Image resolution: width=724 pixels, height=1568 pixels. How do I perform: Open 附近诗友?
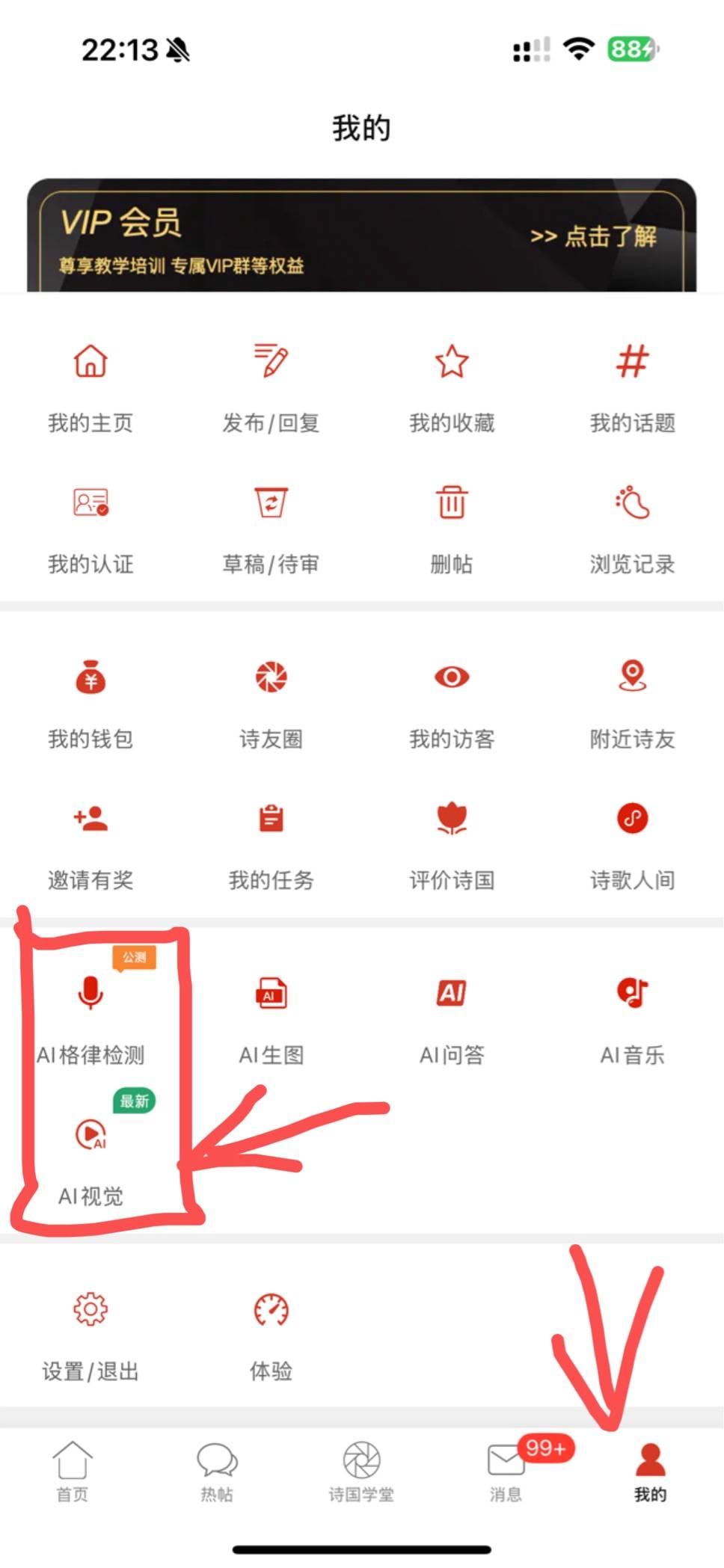tap(633, 704)
